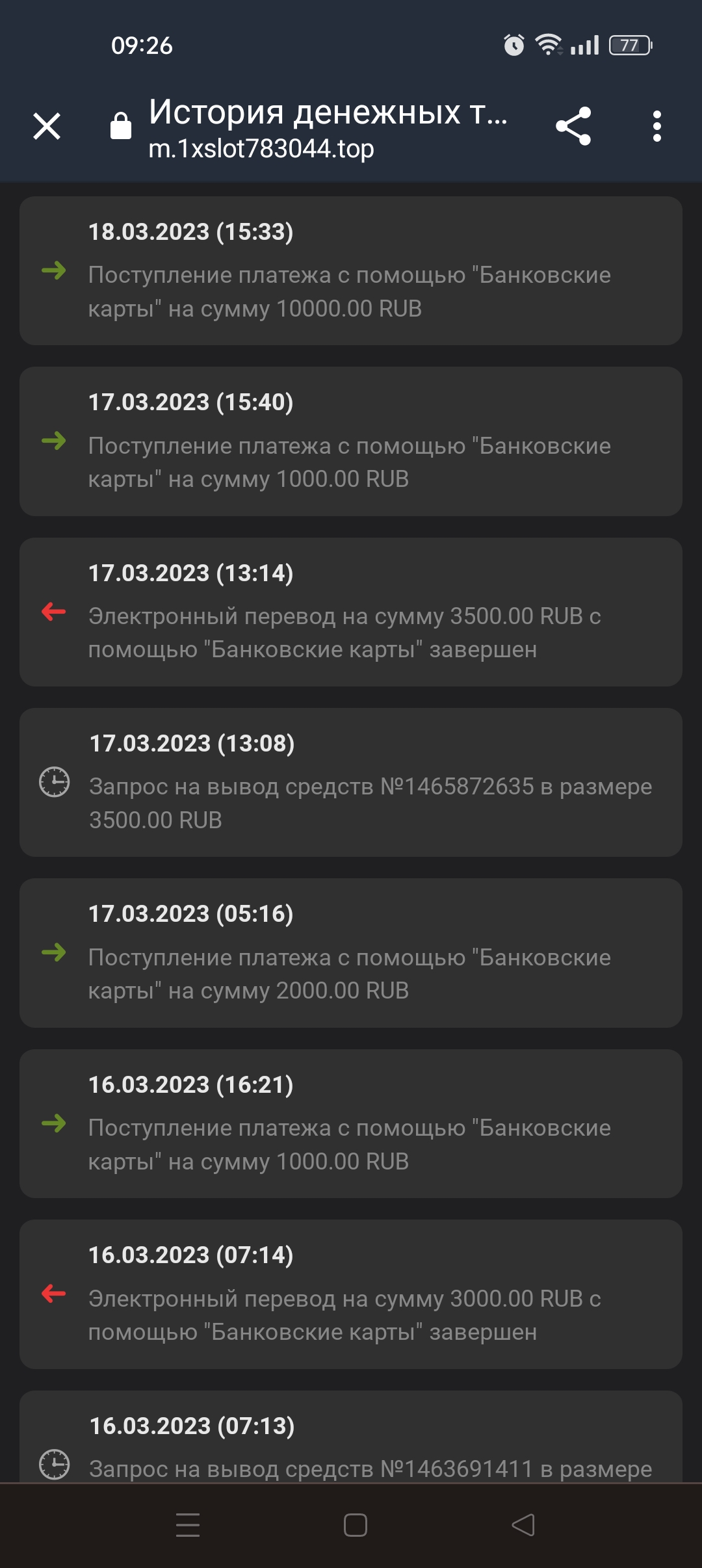Open the three-dot overflow menu
The height and width of the screenshot is (1568, 702).
point(656,126)
